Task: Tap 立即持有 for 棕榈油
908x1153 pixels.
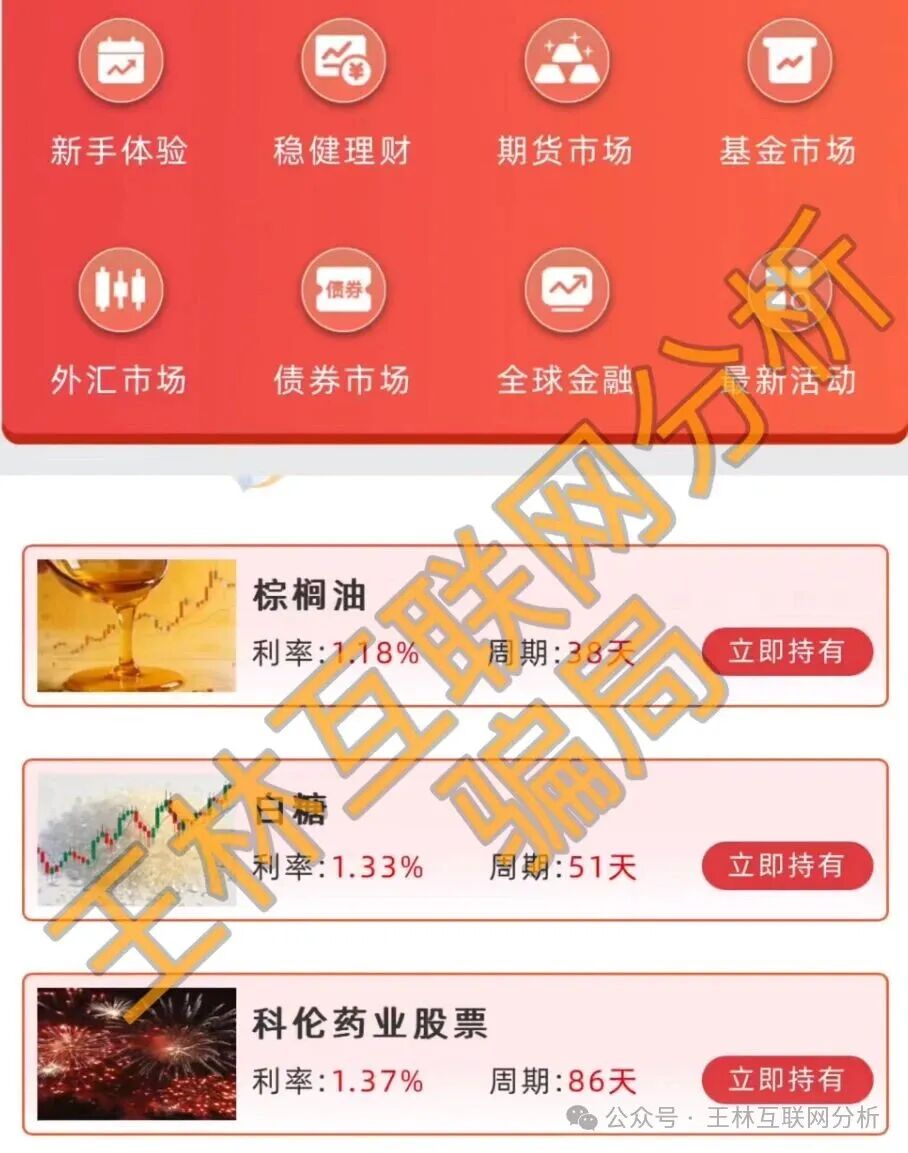Action: pos(787,652)
